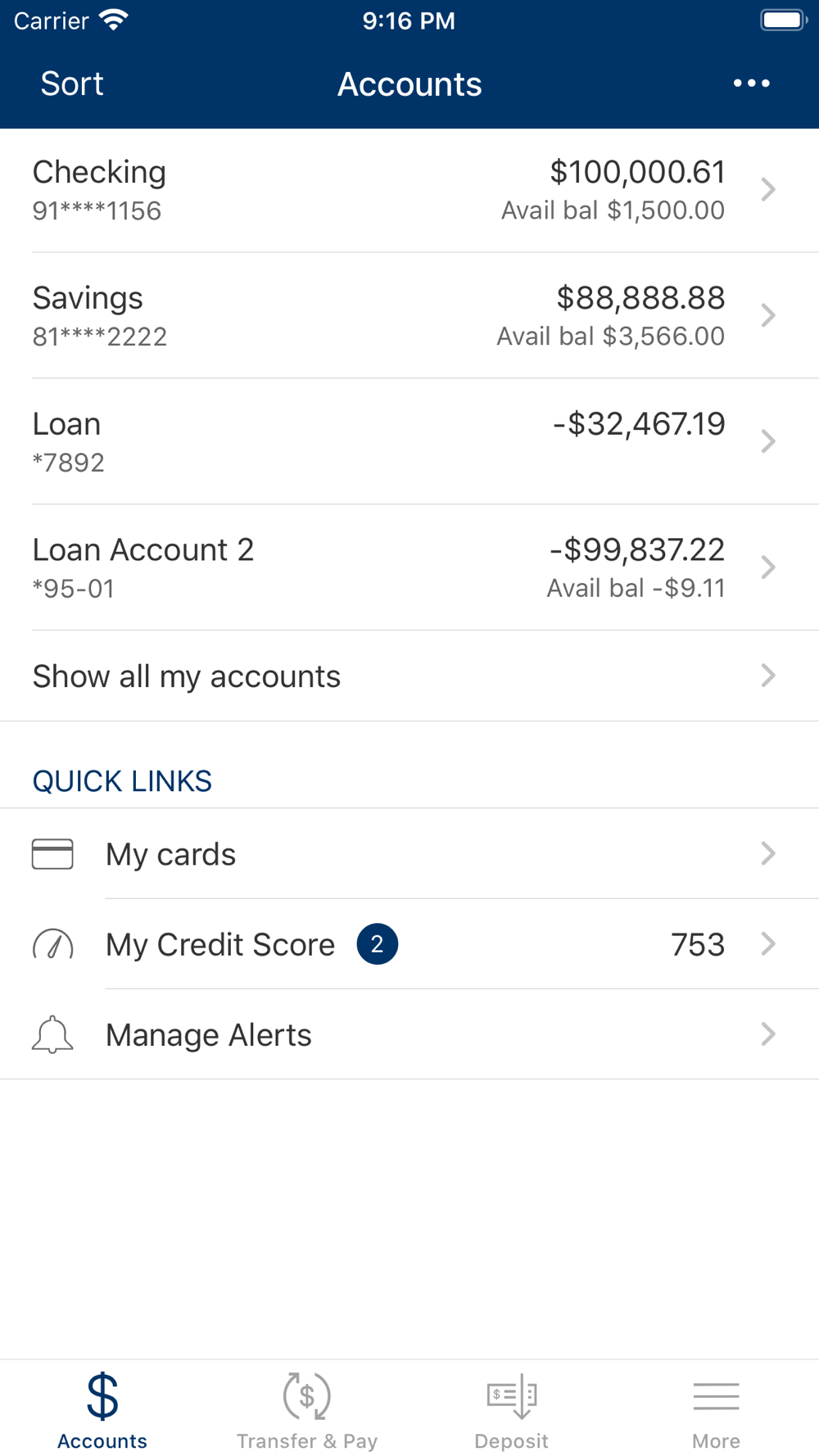
Task: Open the Checking account ending 1156
Action: [x=409, y=190]
